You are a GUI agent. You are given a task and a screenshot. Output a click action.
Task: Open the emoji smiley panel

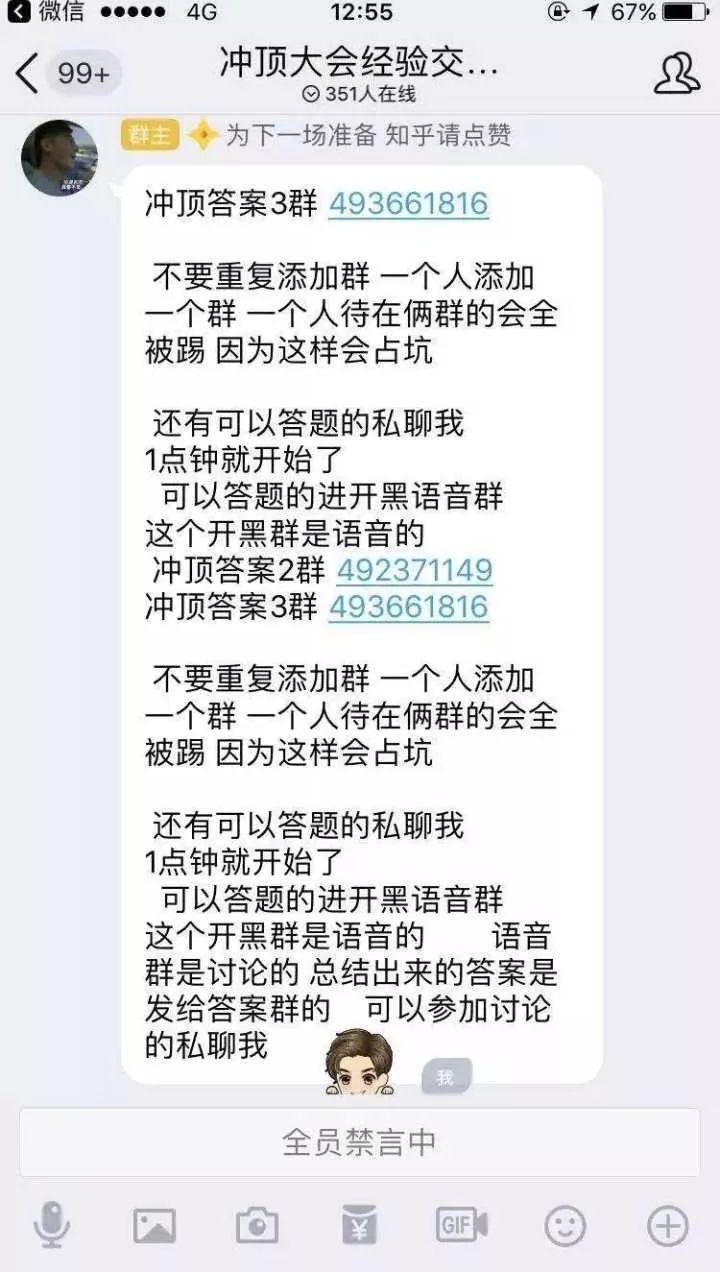[x=565, y=1225]
